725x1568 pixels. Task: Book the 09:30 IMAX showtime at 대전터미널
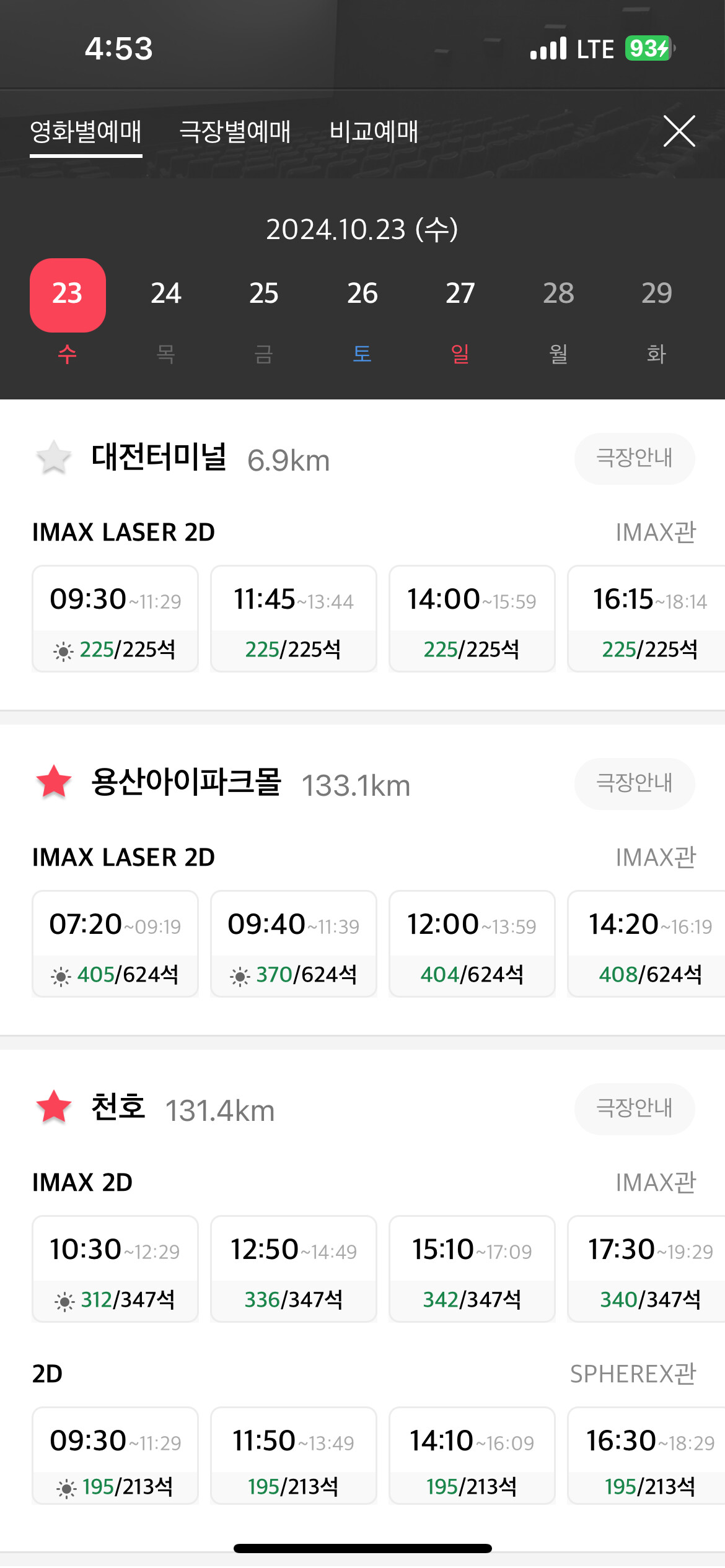115,618
